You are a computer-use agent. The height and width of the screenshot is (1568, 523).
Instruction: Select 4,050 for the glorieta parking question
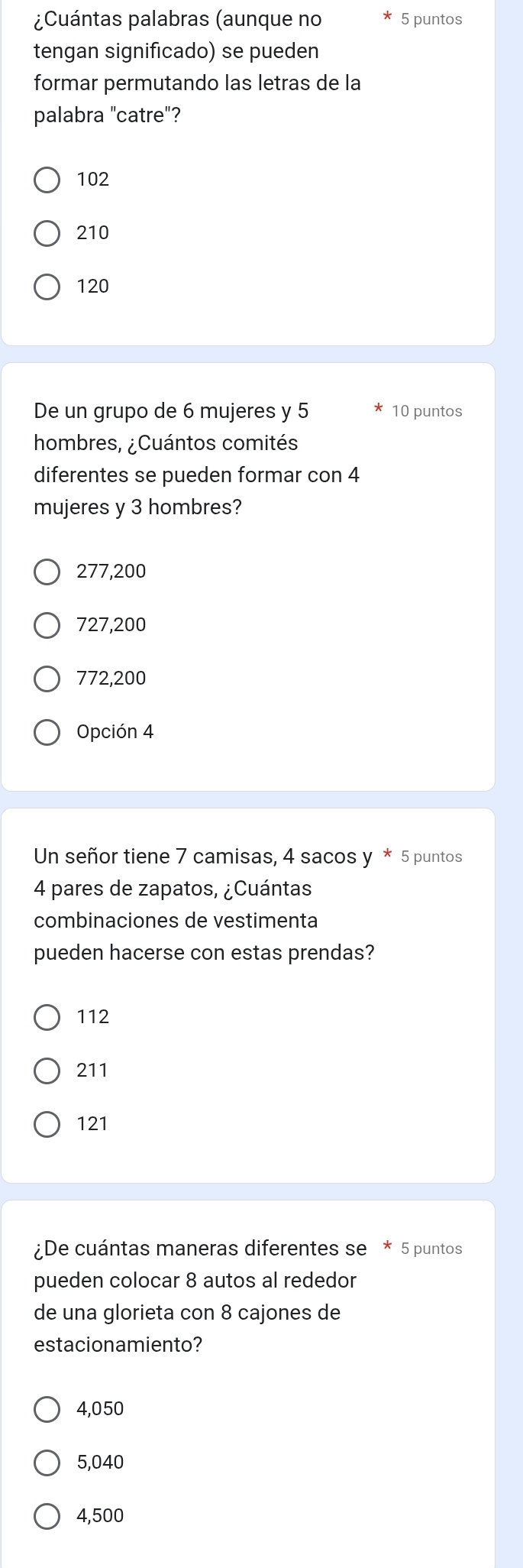coord(47,1409)
